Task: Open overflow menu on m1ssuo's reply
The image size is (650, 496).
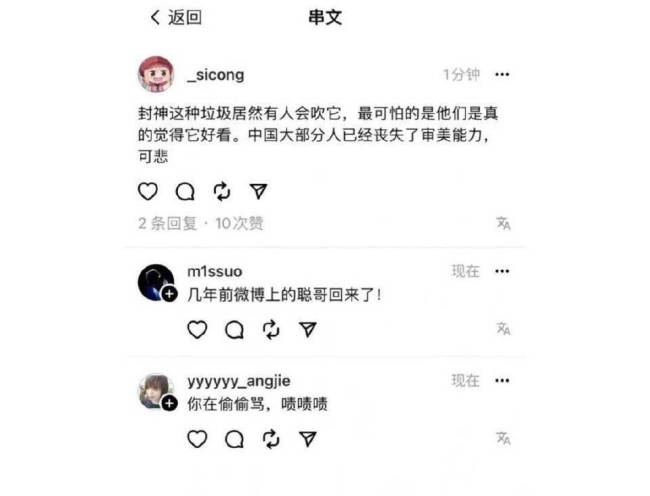Action: click(502, 271)
